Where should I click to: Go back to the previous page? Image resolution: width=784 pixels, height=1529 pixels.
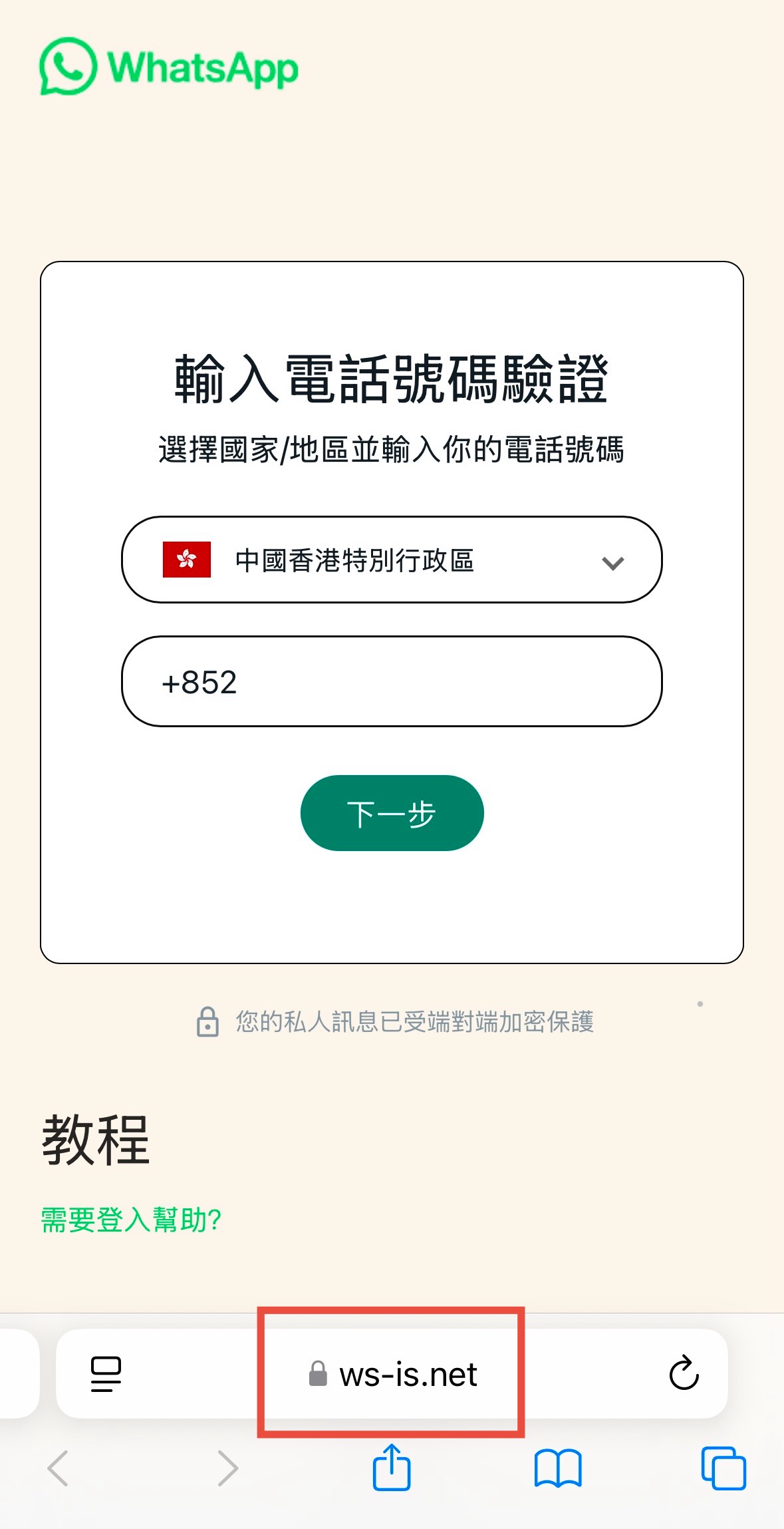click(59, 1468)
